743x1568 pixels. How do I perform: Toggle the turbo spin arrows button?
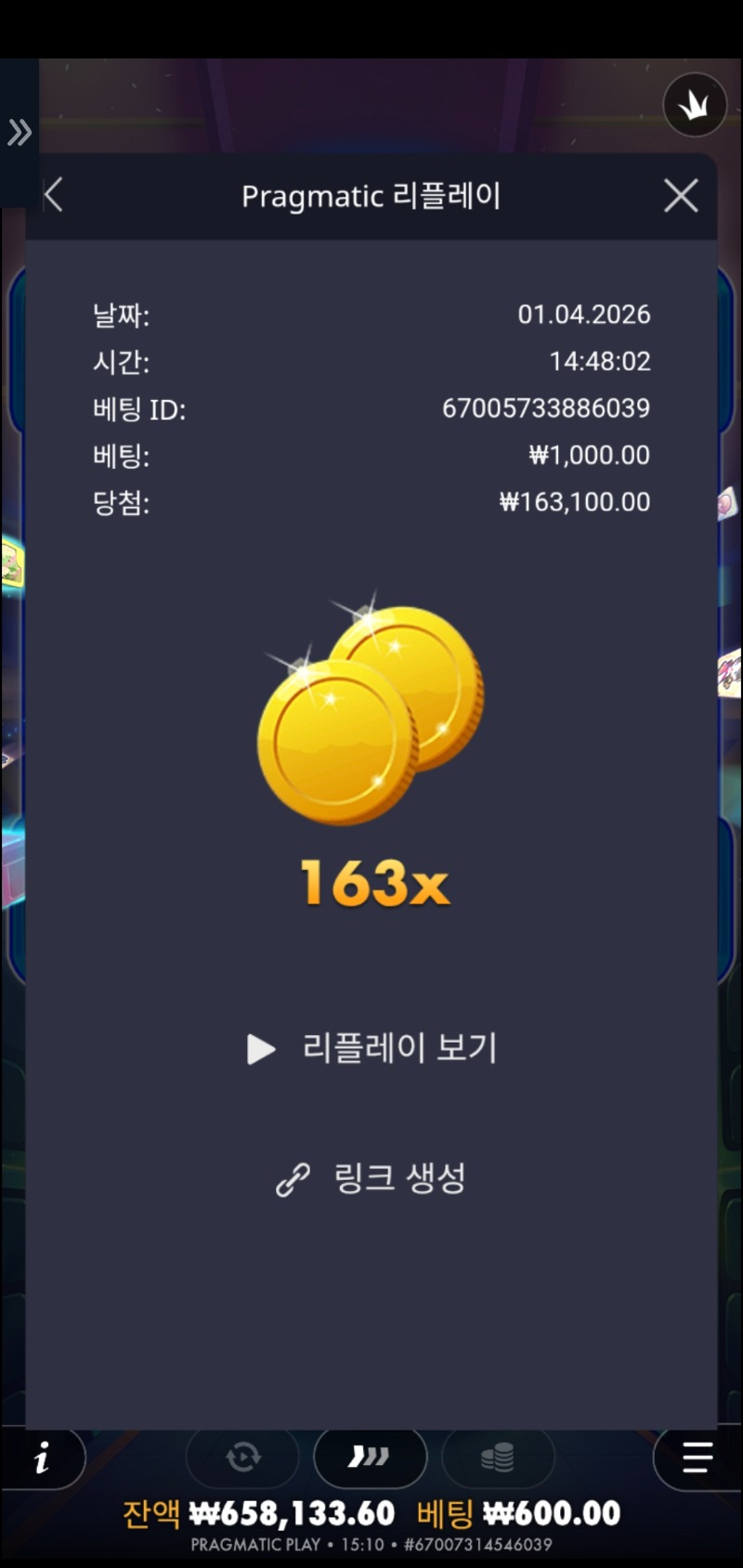pos(370,1458)
